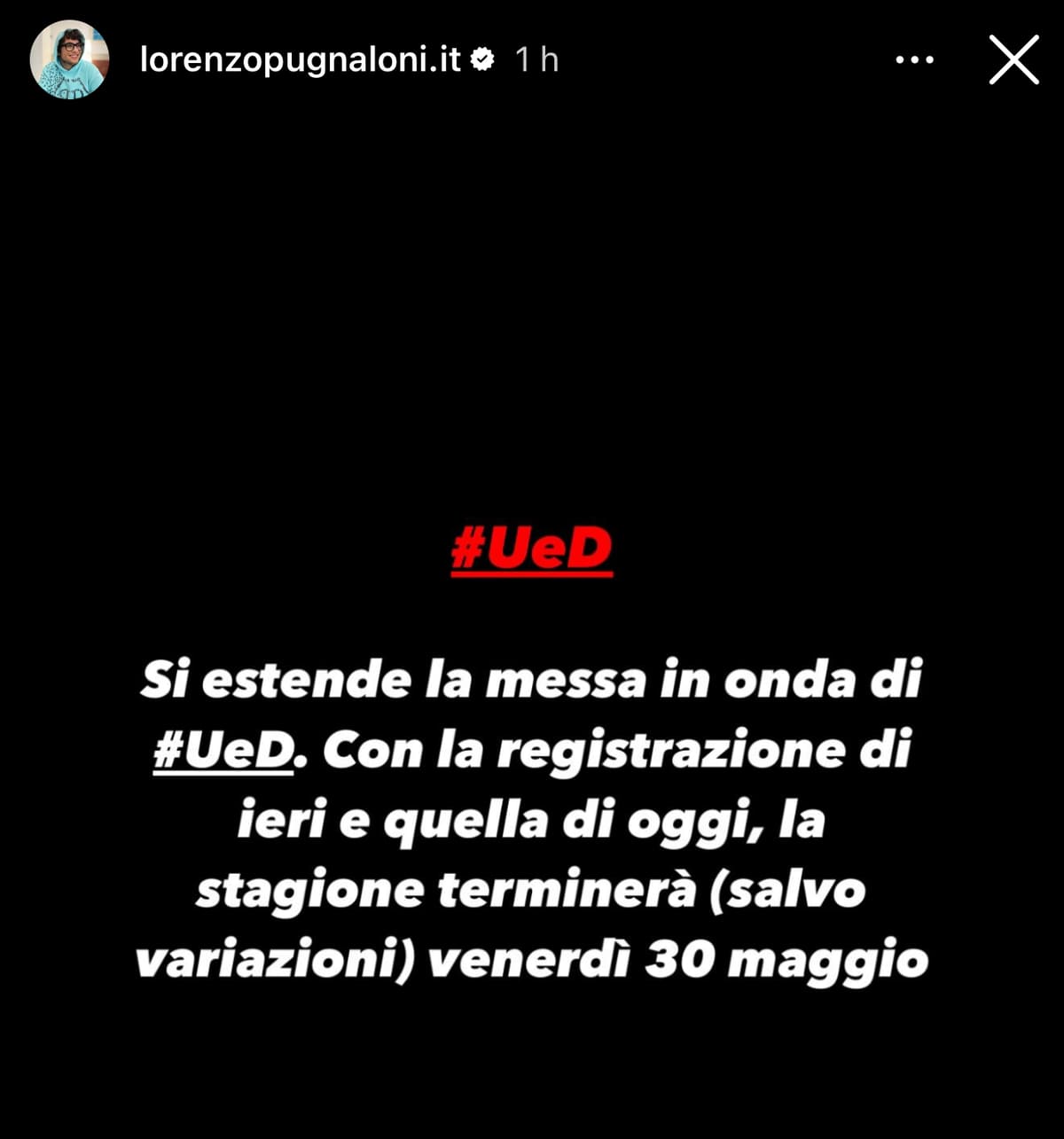Close the story viewer
The image size is (1064, 1139).
(1013, 60)
